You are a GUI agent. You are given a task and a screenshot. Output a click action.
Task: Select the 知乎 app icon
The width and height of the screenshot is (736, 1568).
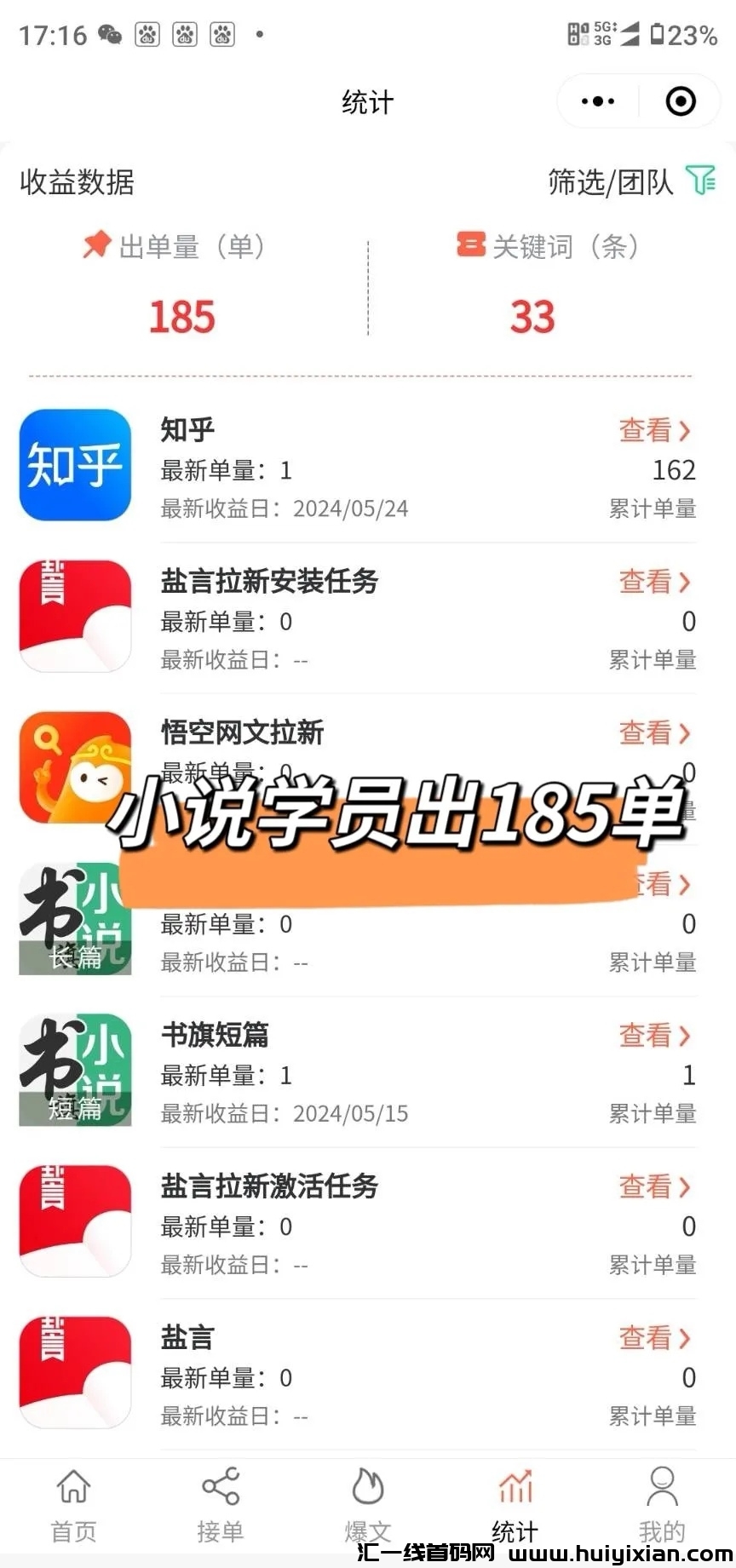pyautogui.click(x=74, y=465)
